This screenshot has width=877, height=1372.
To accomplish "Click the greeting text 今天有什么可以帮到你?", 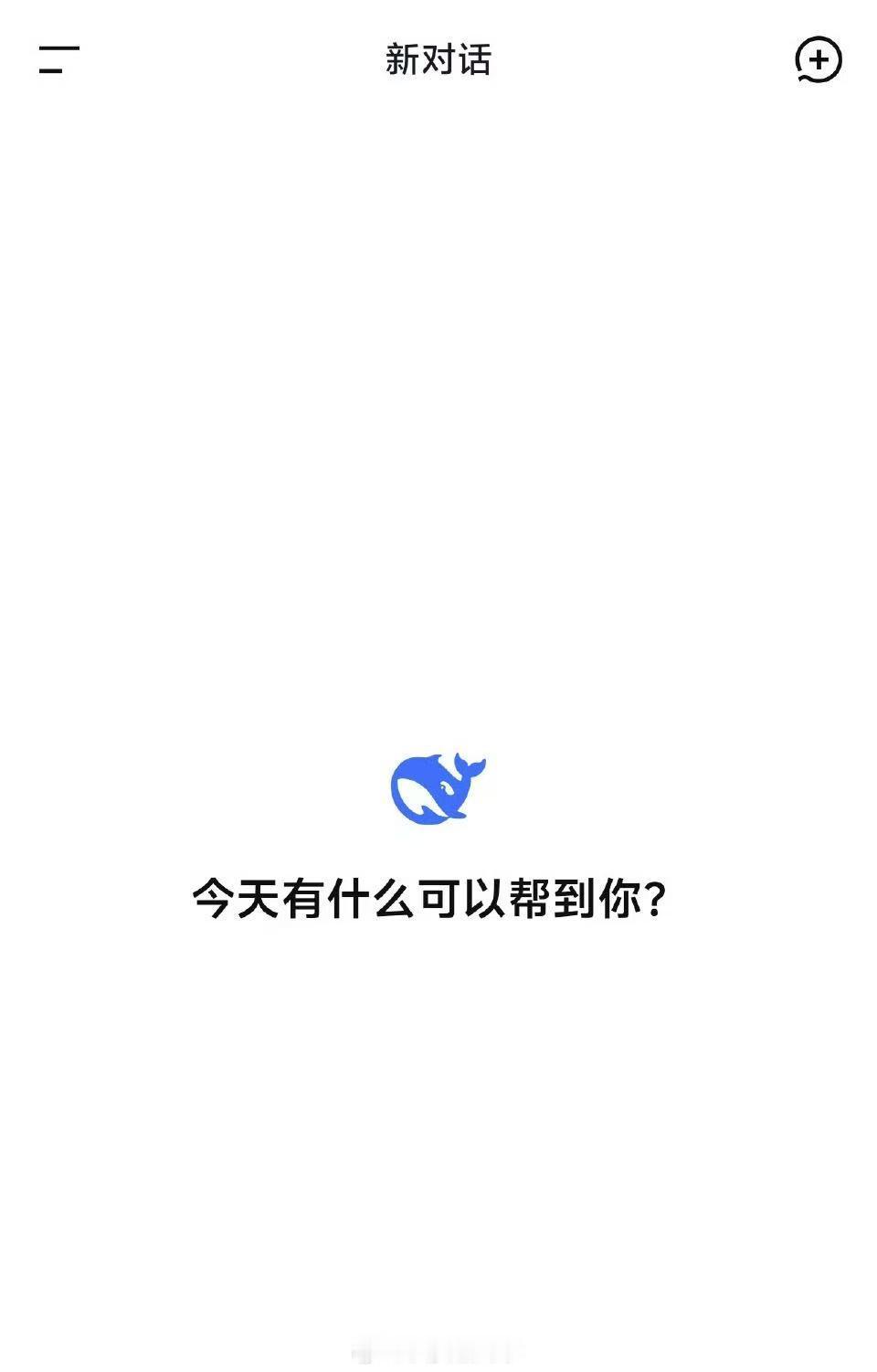I will [429, 897].
